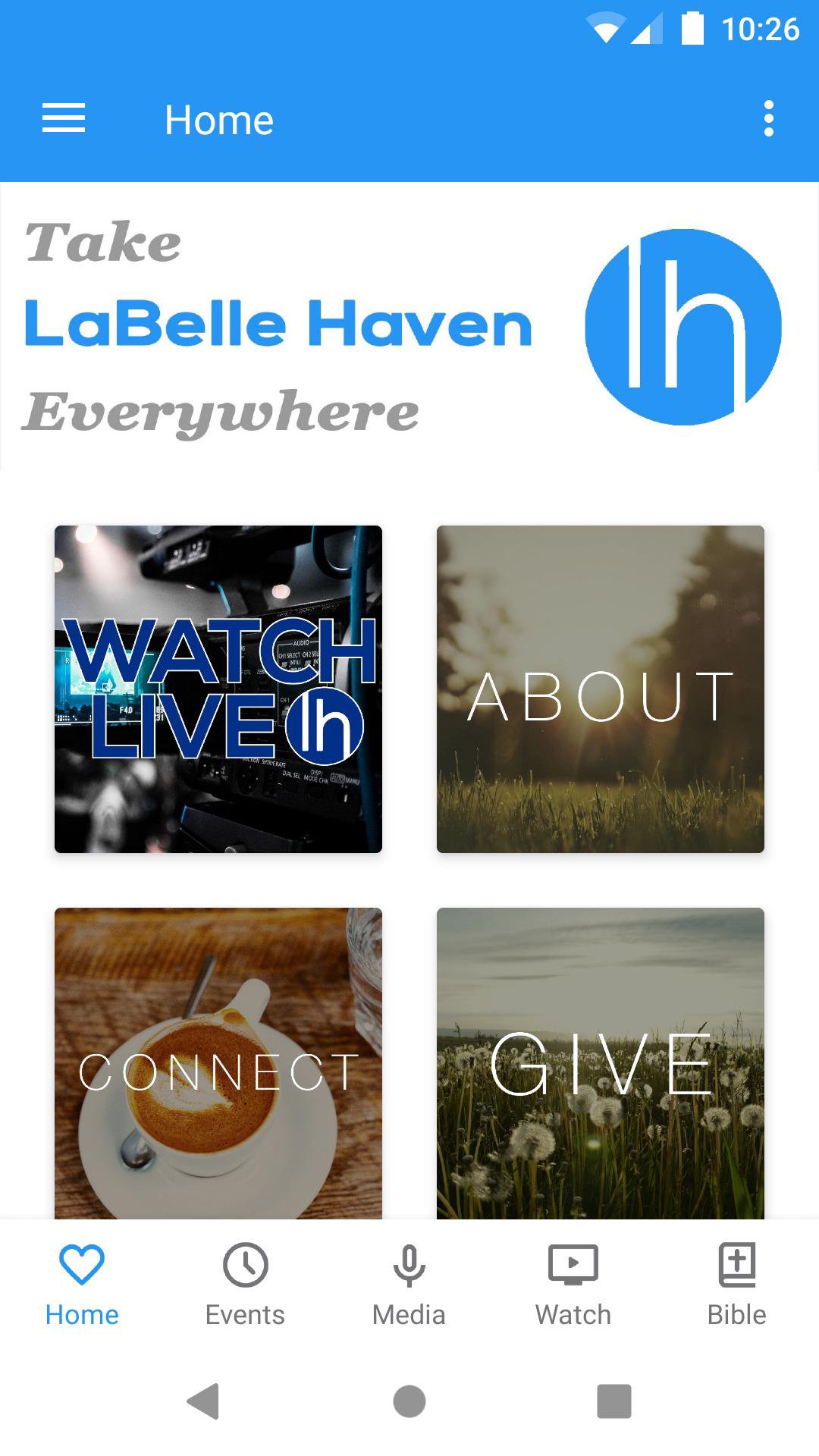Image resolution: width=819 pixels, height=1456 pixels.
Task: Open the three-dot overflow menu
Action: [768, 119]
